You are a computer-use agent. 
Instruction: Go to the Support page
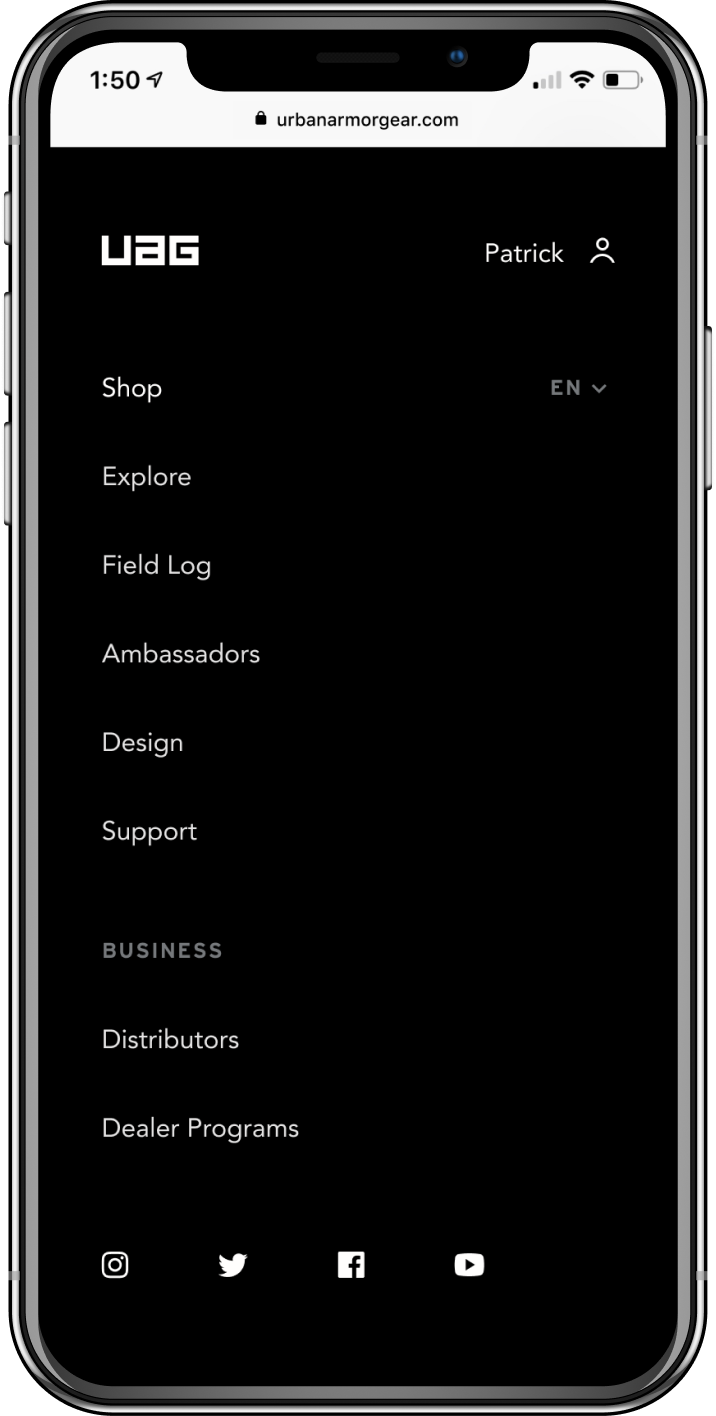pos(149,831)
